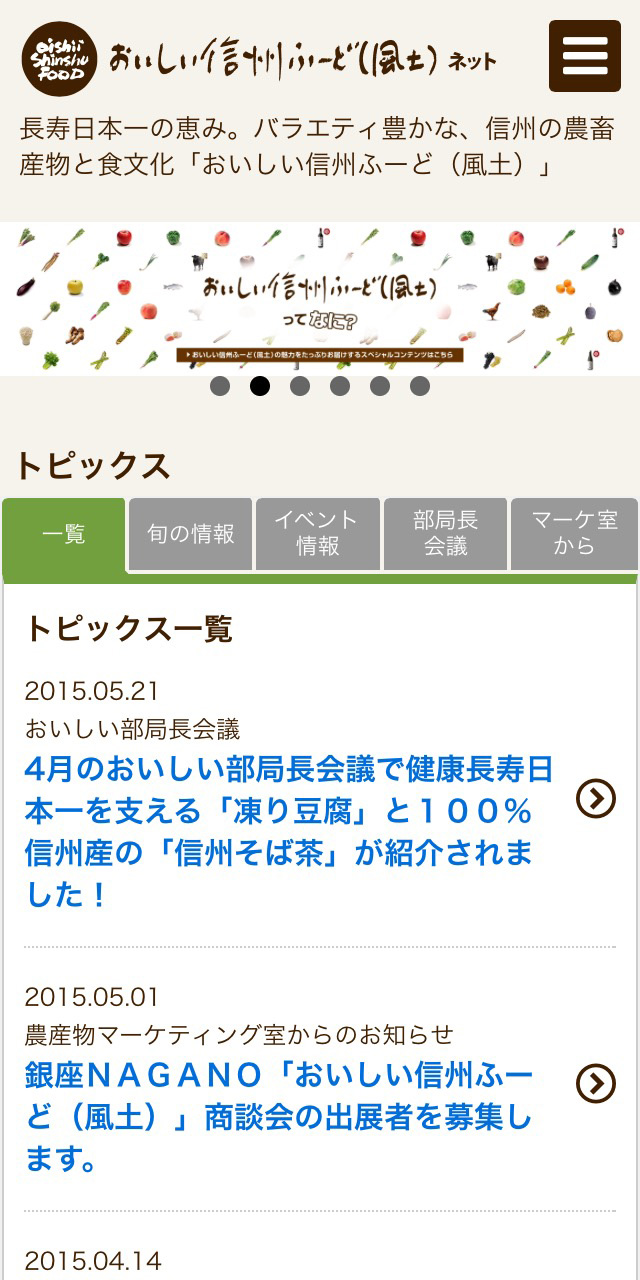Show the 部局長会議 tab
Image resolution: width=640 pixels, height=1280 pixels.
[x=445, y=534]
